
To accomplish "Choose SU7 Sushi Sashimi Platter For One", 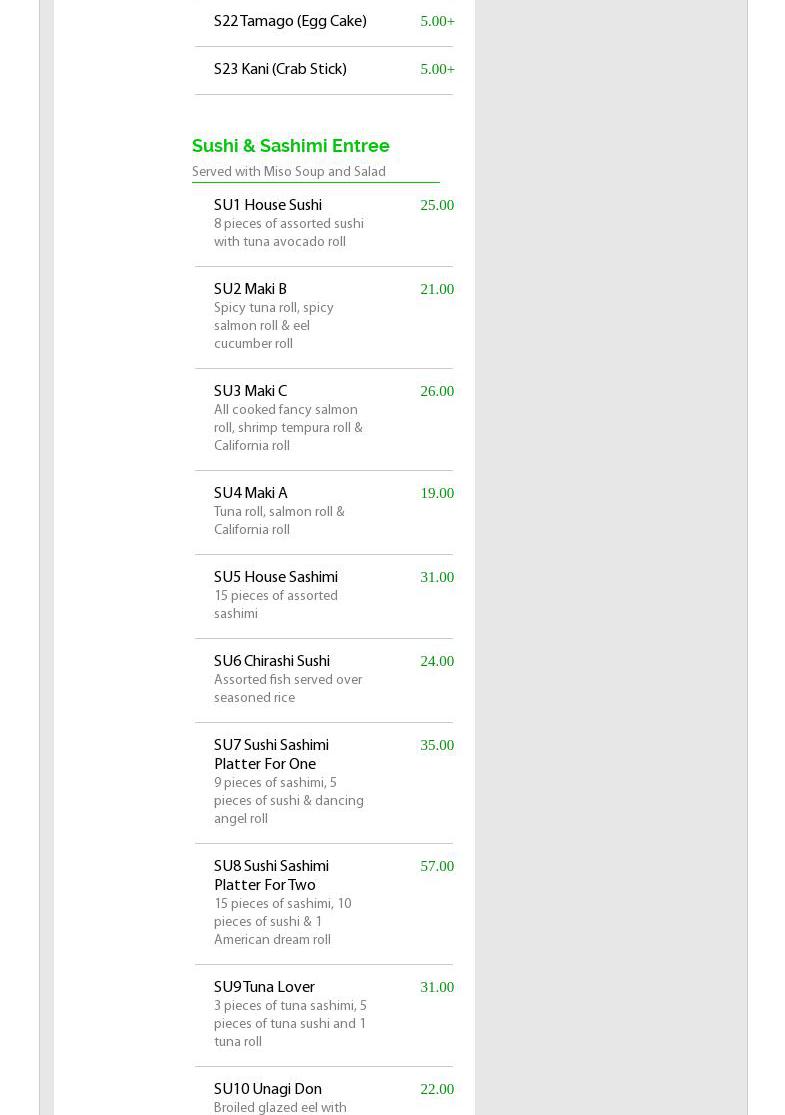I will point(271,755).
